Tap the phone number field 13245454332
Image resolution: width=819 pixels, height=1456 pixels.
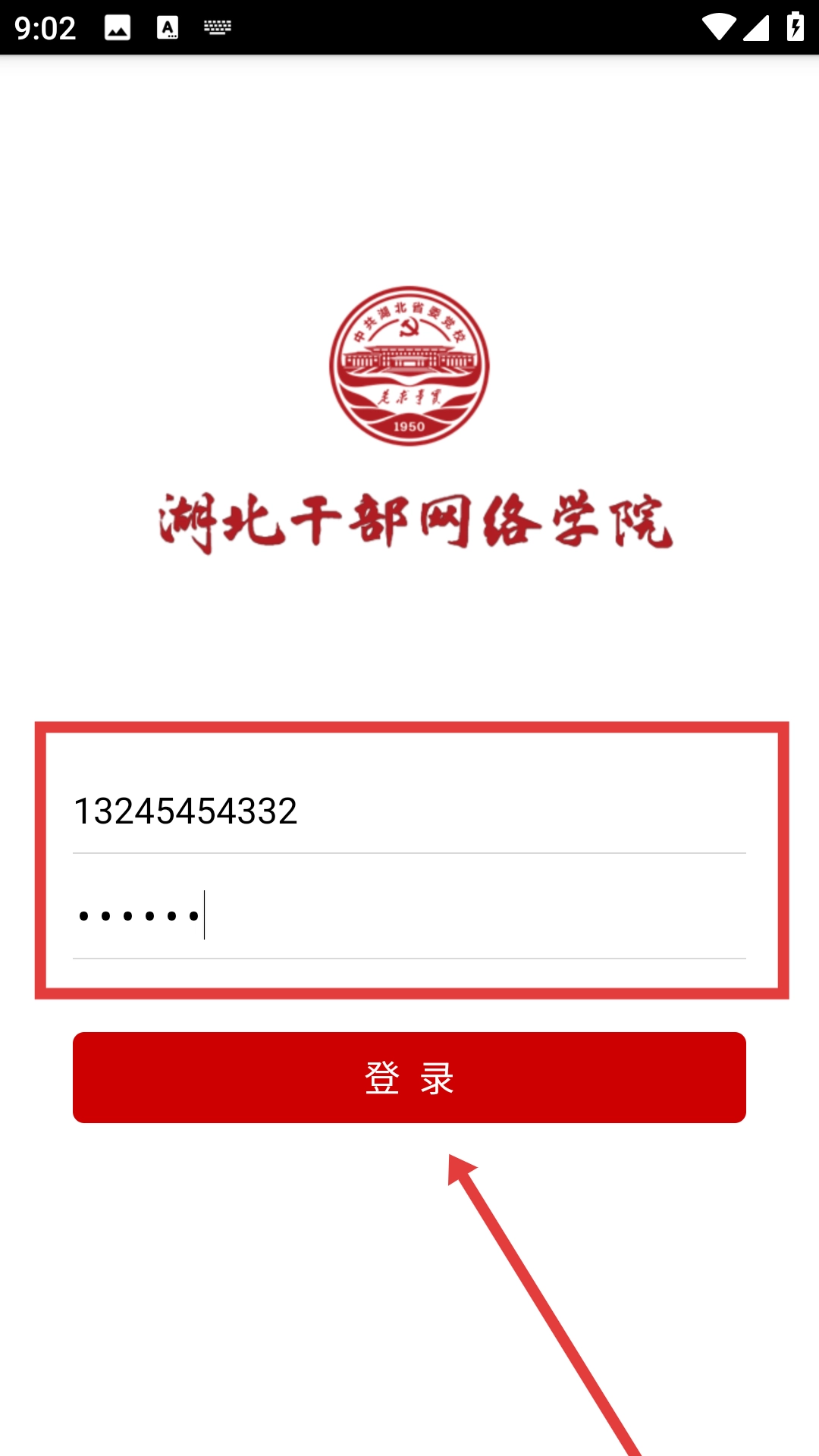[x=409, y=811]
